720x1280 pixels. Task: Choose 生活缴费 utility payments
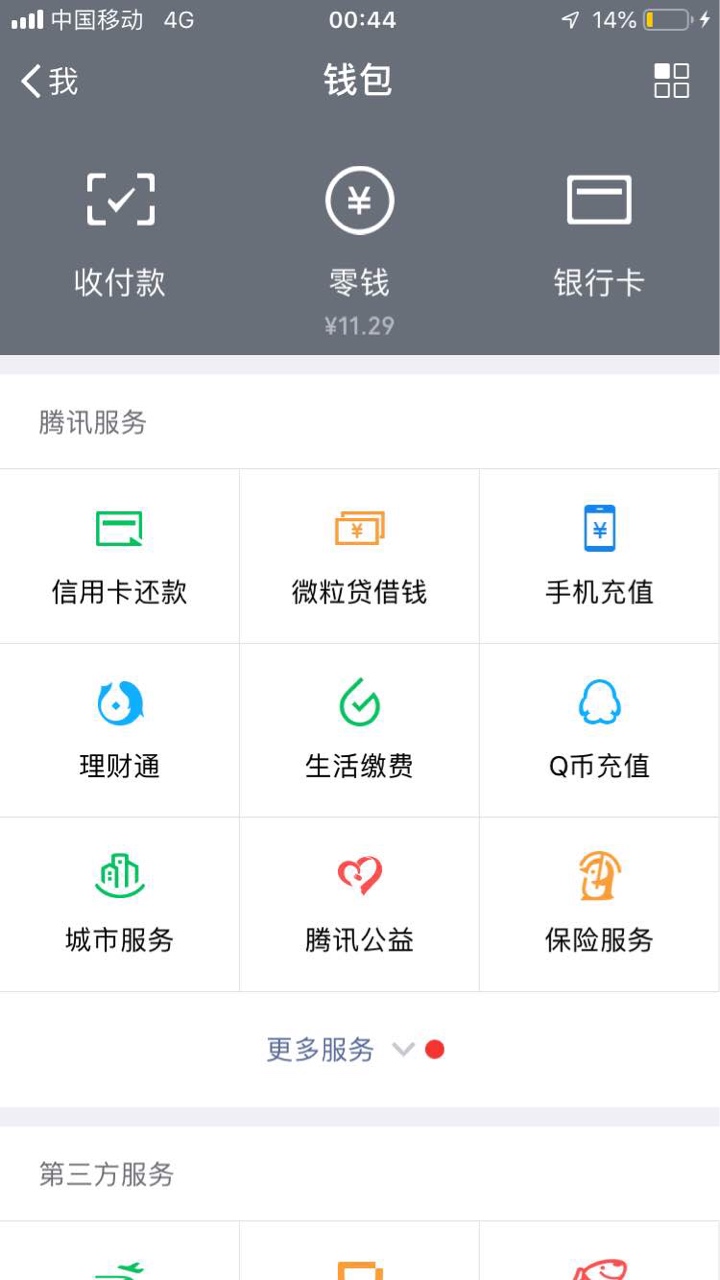(360, 730)
